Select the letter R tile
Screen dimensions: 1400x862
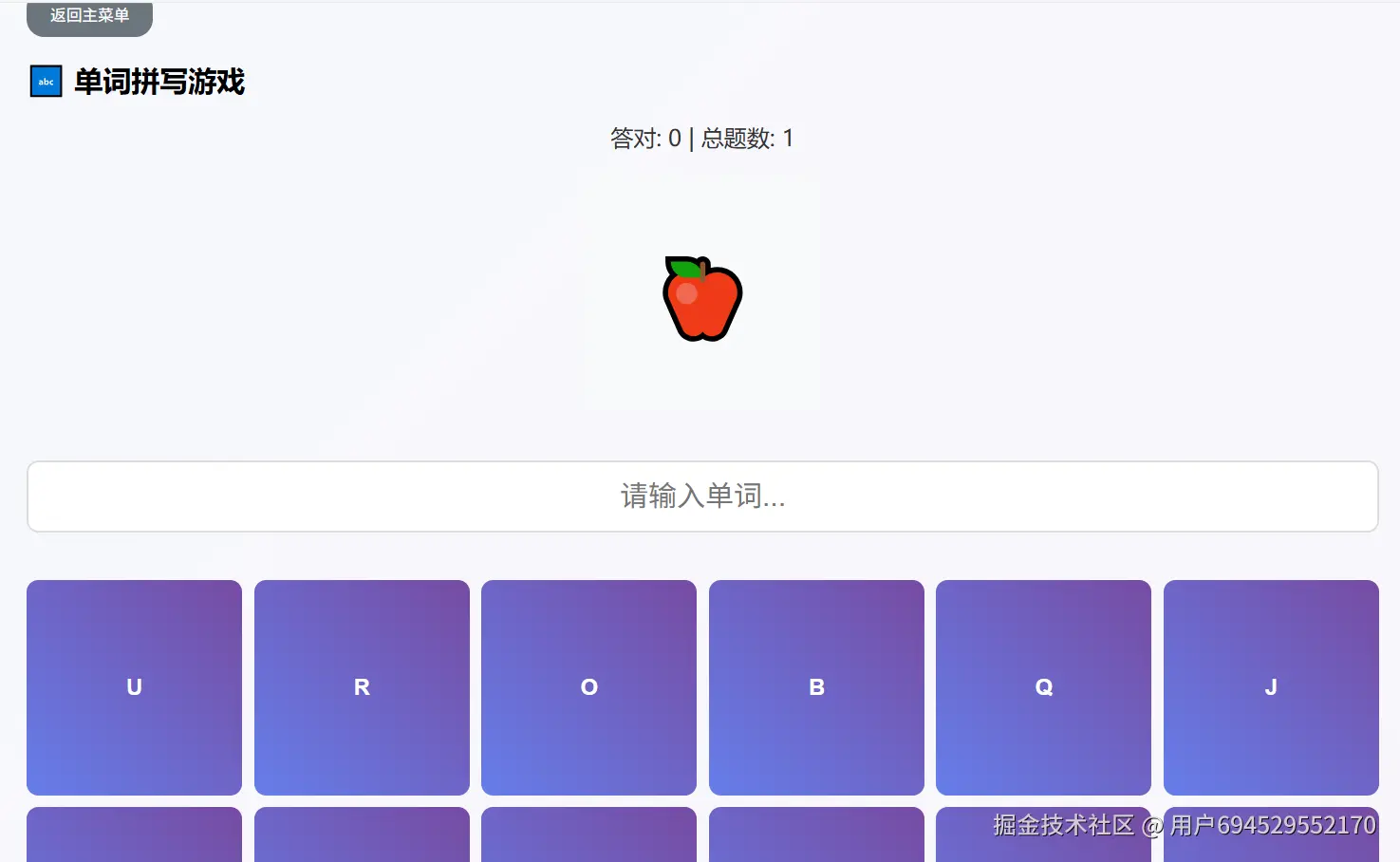[x=362, y=687]
